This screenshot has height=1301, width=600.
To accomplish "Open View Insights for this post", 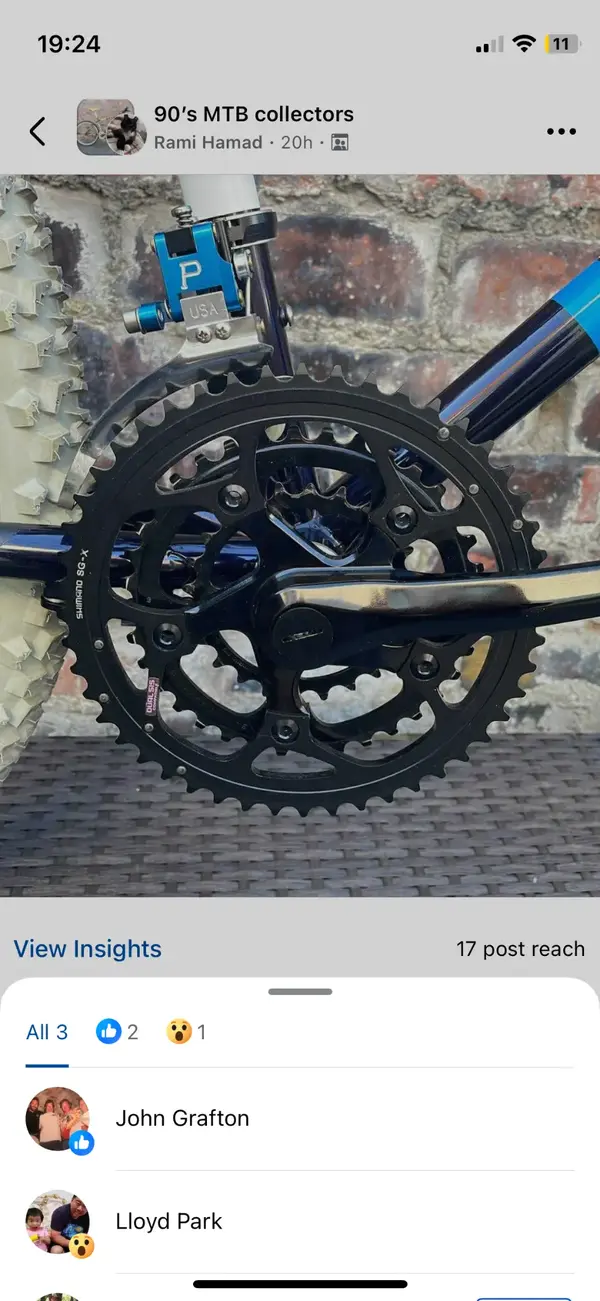I will tap(87, 949).
